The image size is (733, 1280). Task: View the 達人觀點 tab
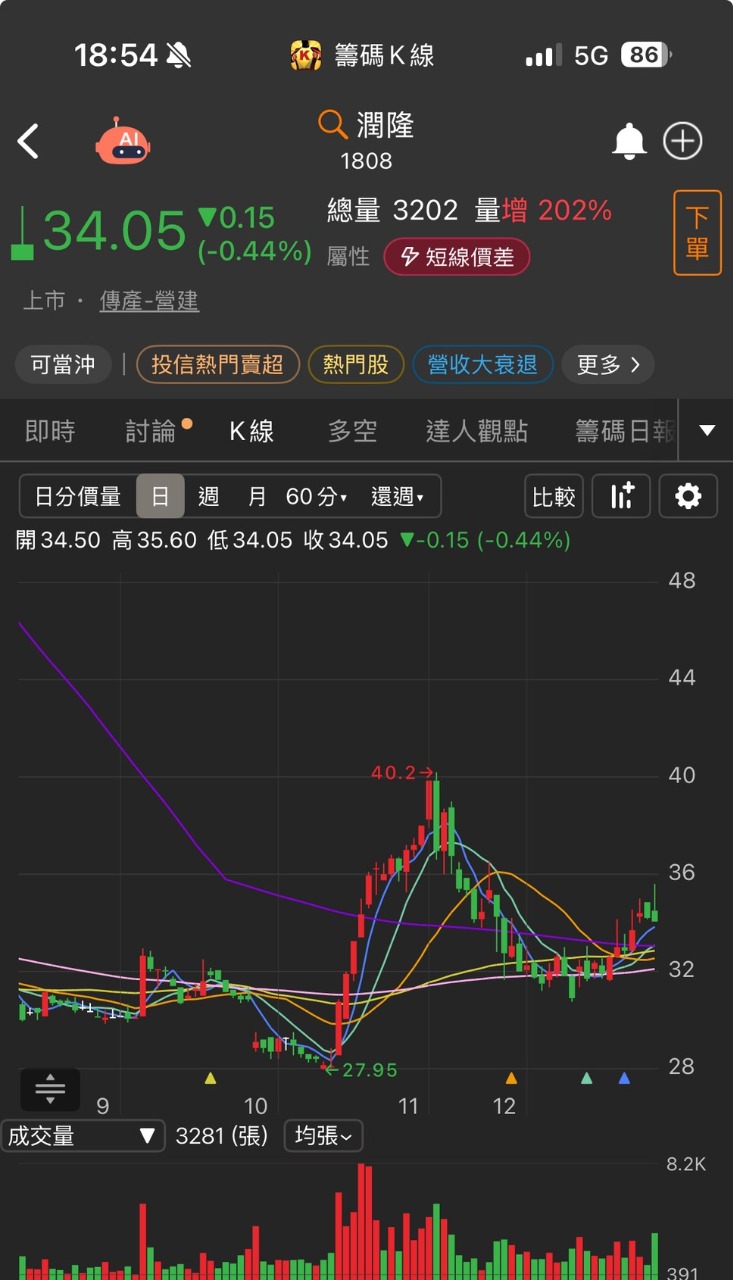pyautogui.click(x=476, y=431)
